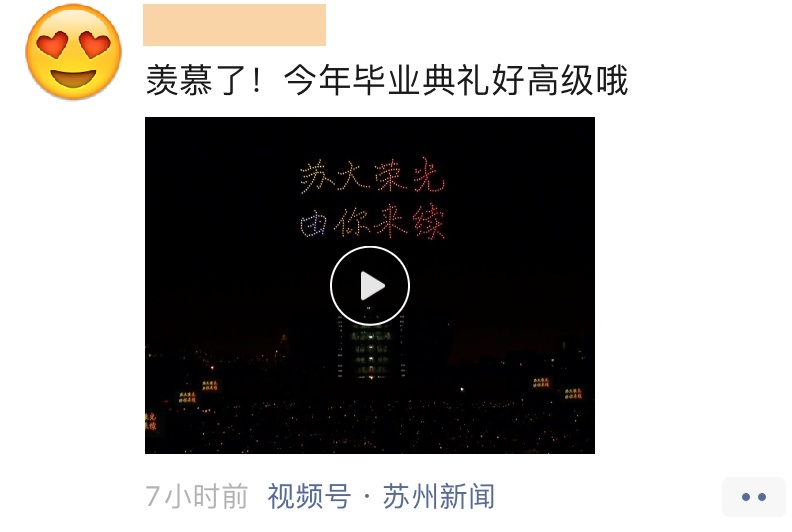Open the poster's blurred username
792x532 pixels.
point(234,25)
